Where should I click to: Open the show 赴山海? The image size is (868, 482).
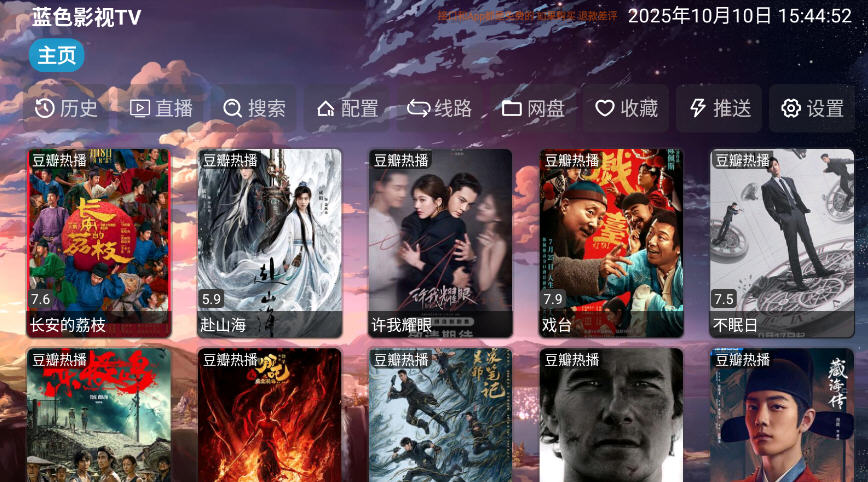(x=269, y=242)
